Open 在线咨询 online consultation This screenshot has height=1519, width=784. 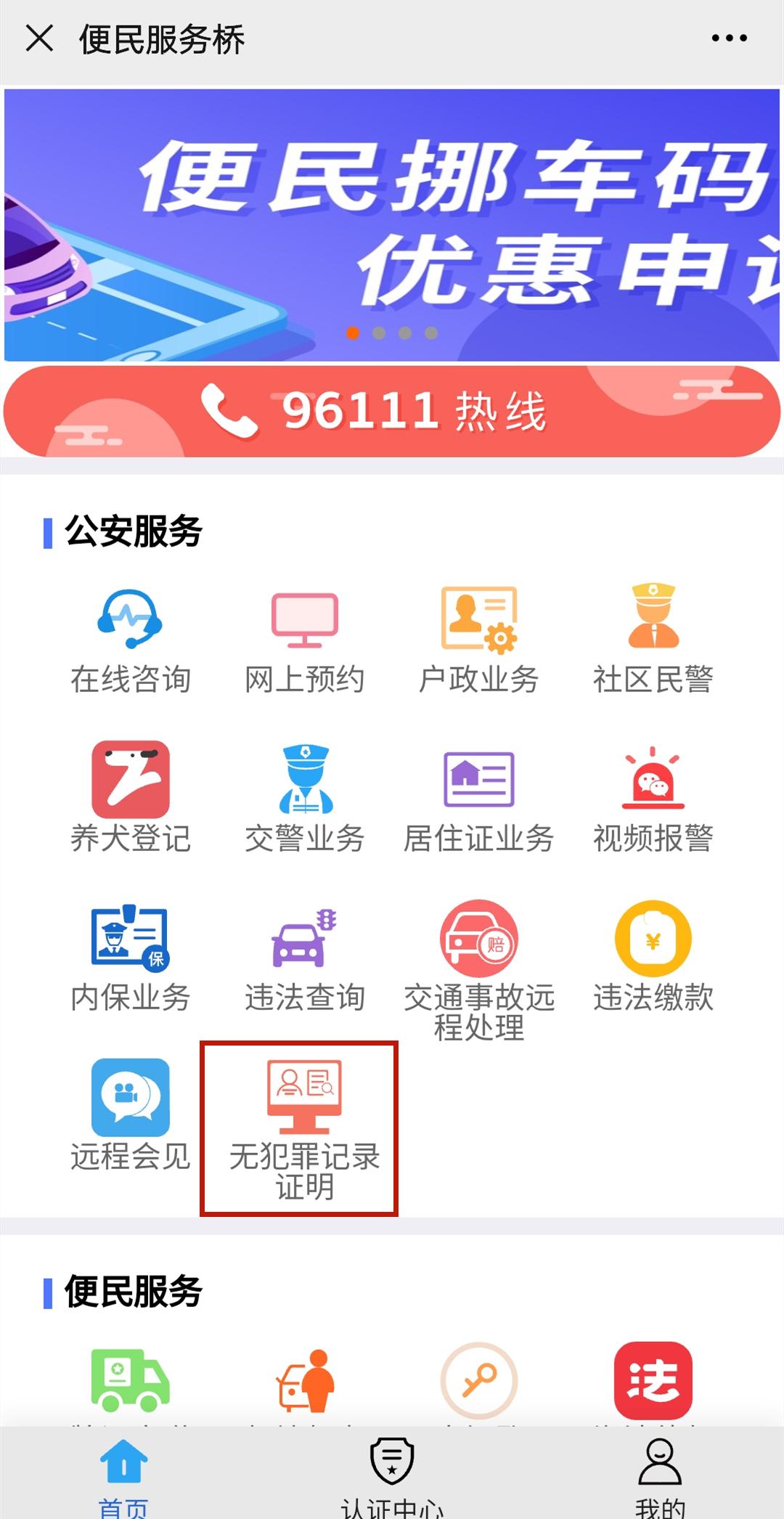click(131, 639)
